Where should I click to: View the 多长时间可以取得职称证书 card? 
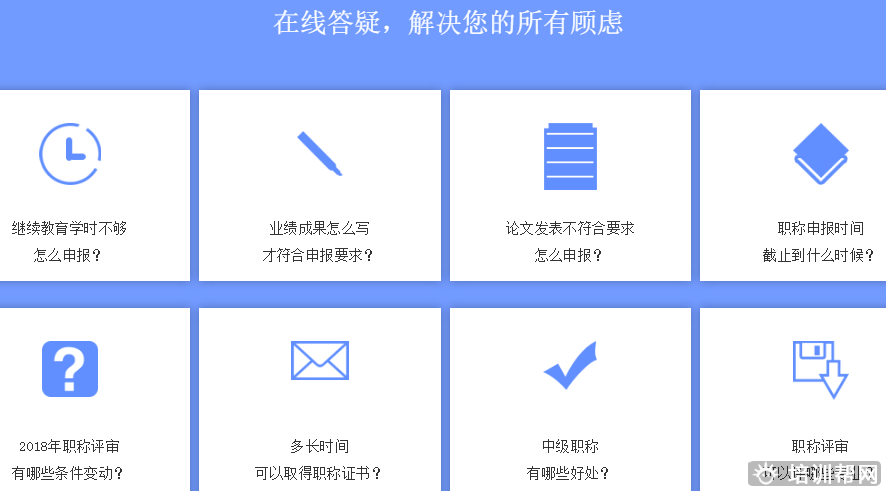point(319,400)
